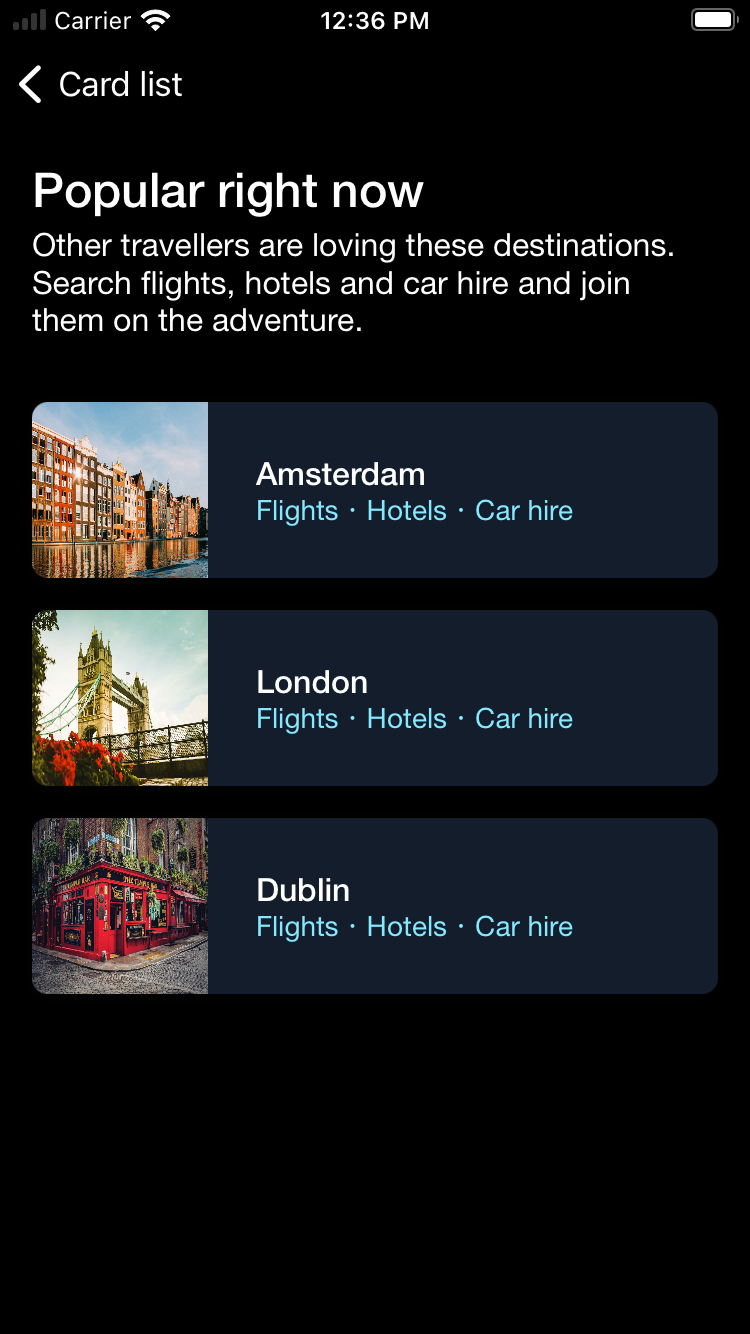View Hotels in Amsterdam
This screenshot has height=1334, width=750.
pos(406,511)
